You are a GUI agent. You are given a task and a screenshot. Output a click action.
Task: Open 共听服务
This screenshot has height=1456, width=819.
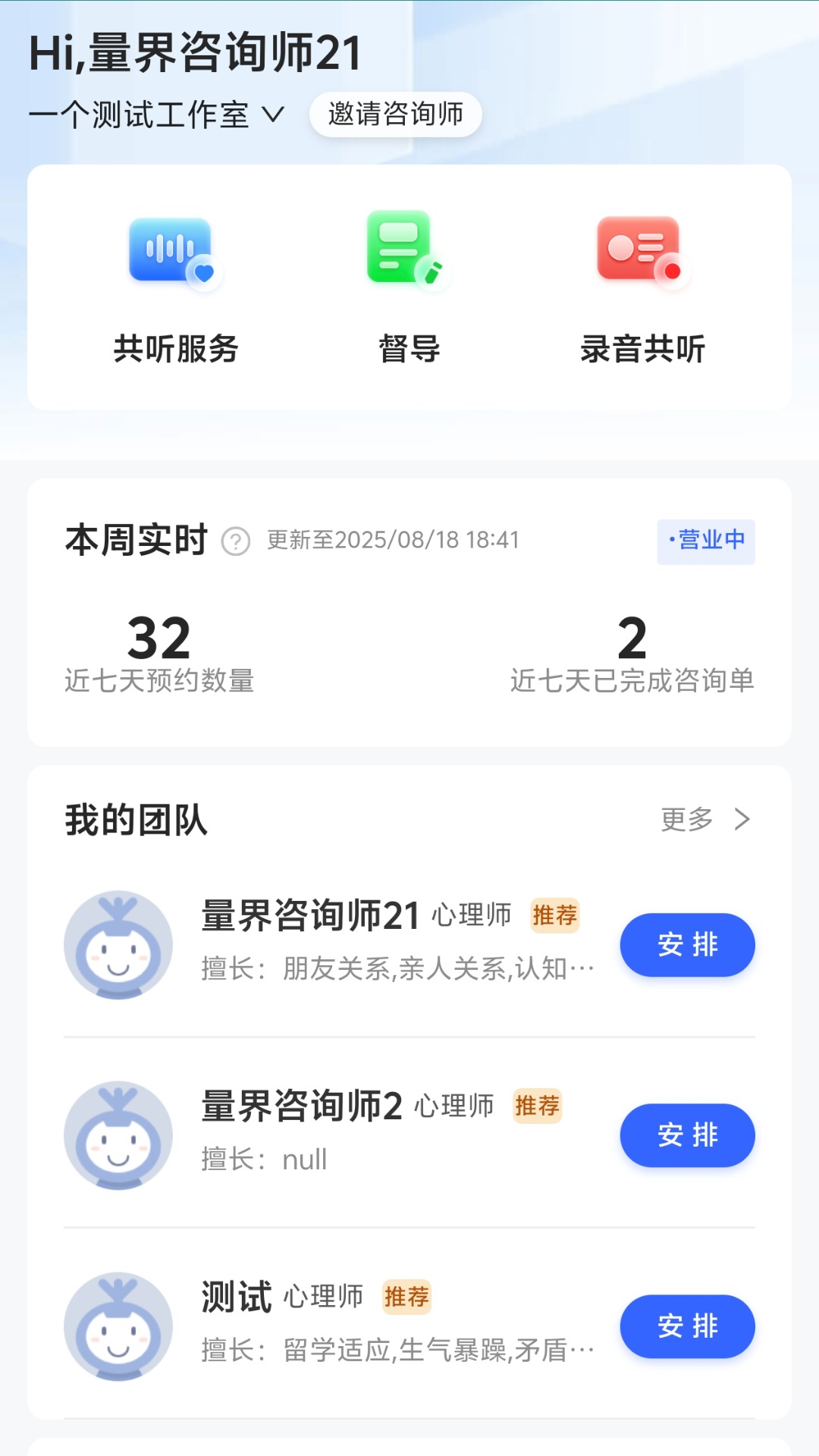coord(176,287)
